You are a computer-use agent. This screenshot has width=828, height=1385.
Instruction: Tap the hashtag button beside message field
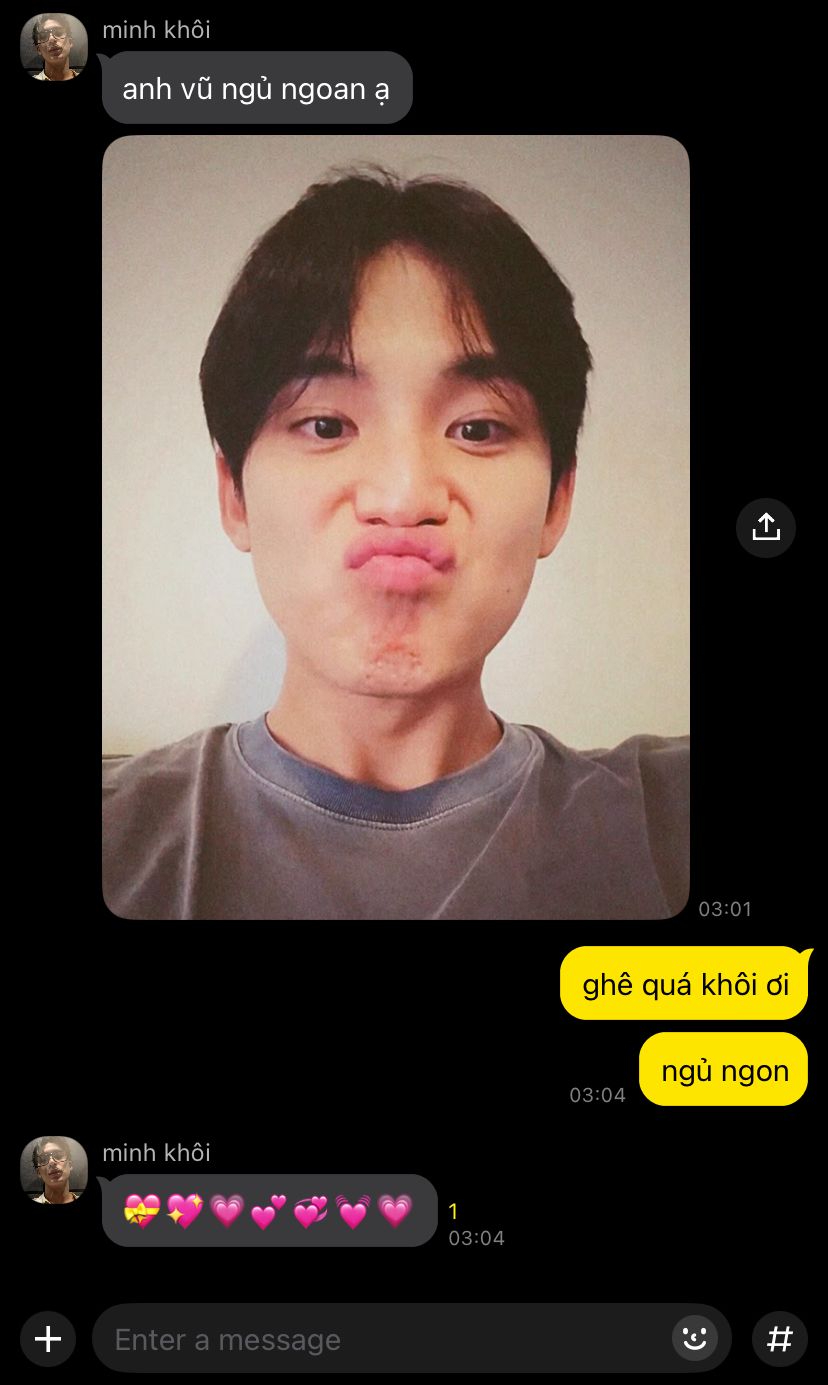point(780,1339)
